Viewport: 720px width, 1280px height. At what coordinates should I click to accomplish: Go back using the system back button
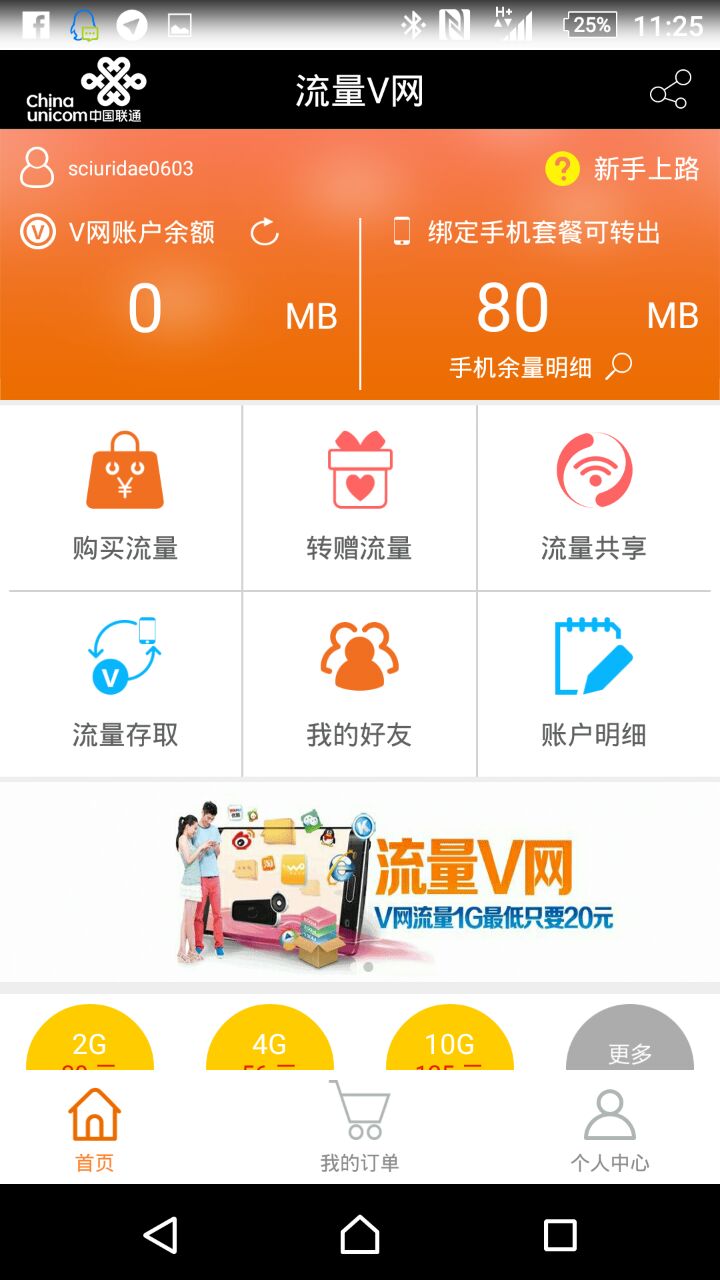coord(160,1234)
